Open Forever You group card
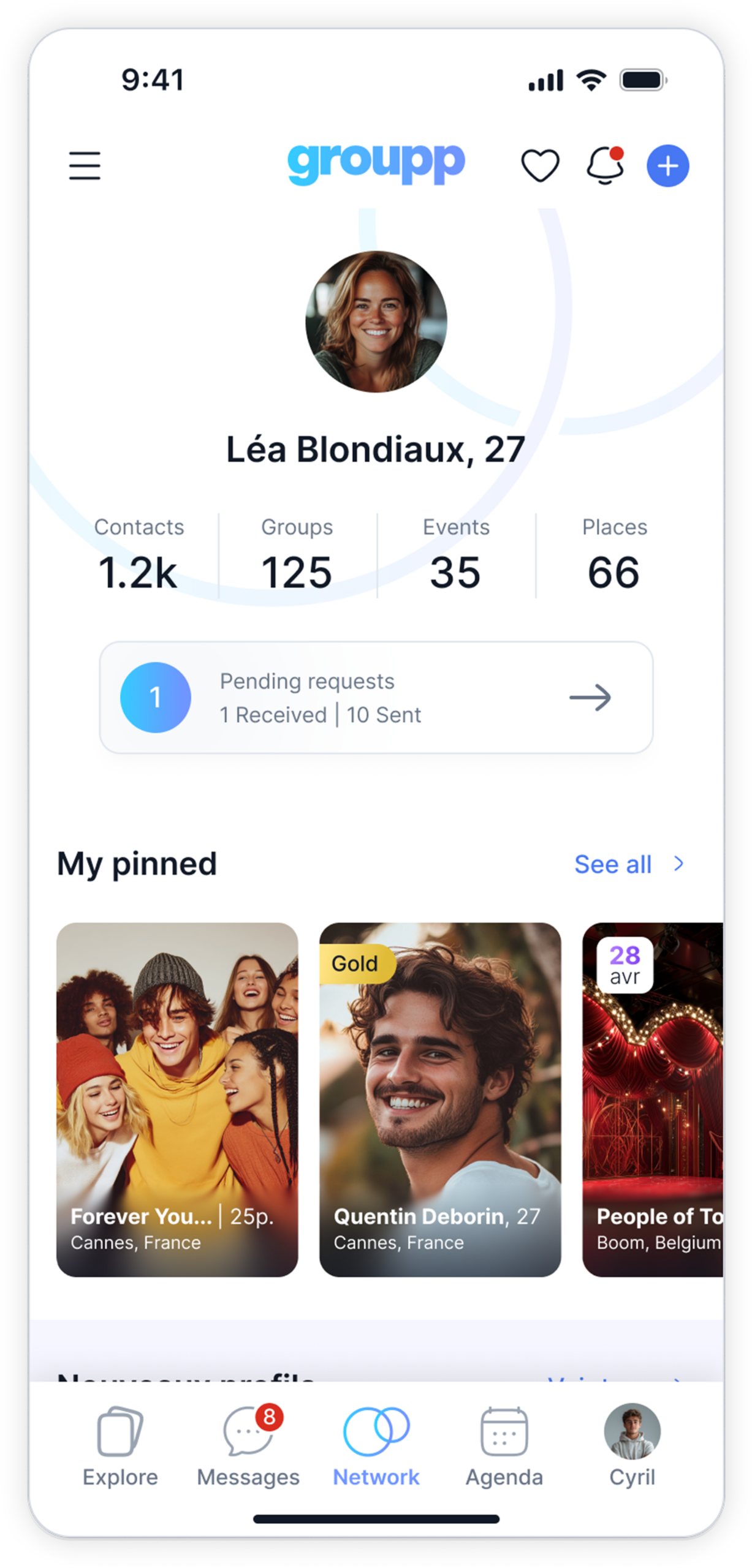Screen dimensions: 752x1568 177,1099
